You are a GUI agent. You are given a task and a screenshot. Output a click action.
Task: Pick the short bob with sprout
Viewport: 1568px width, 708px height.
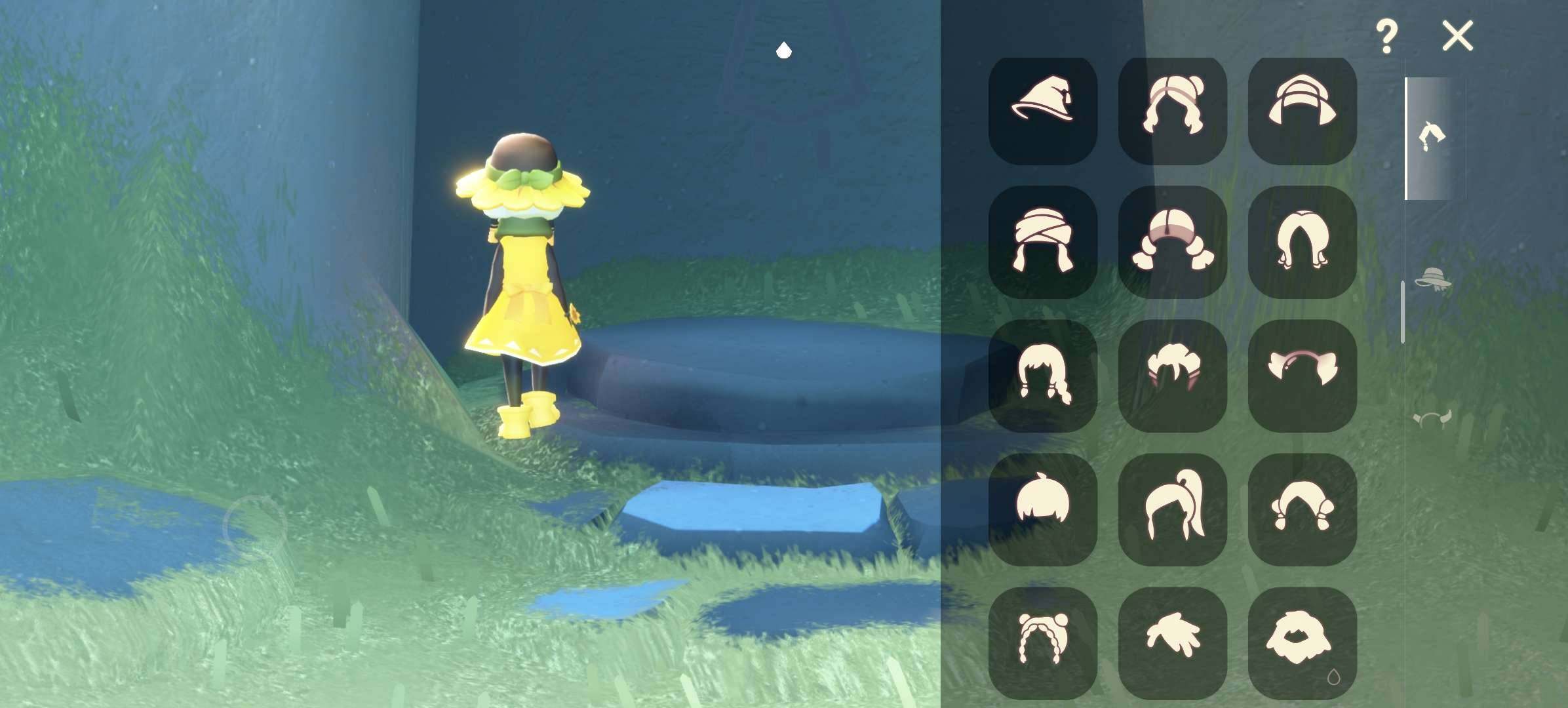pos(1042,509)
